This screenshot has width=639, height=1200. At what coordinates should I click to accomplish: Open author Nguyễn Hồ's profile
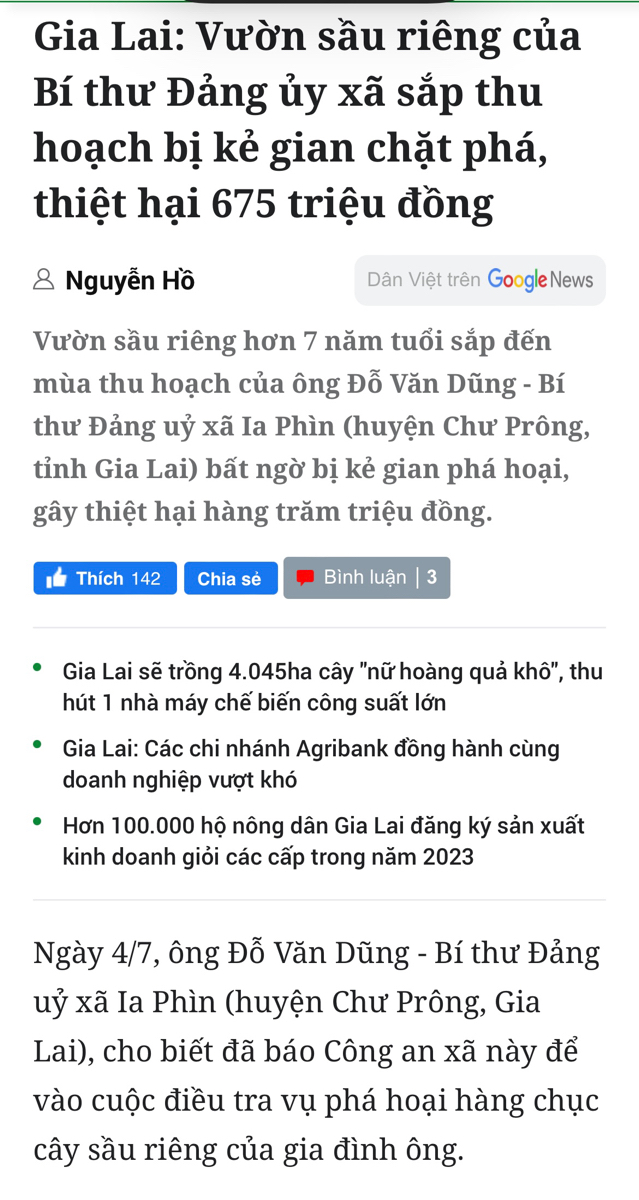130,281
